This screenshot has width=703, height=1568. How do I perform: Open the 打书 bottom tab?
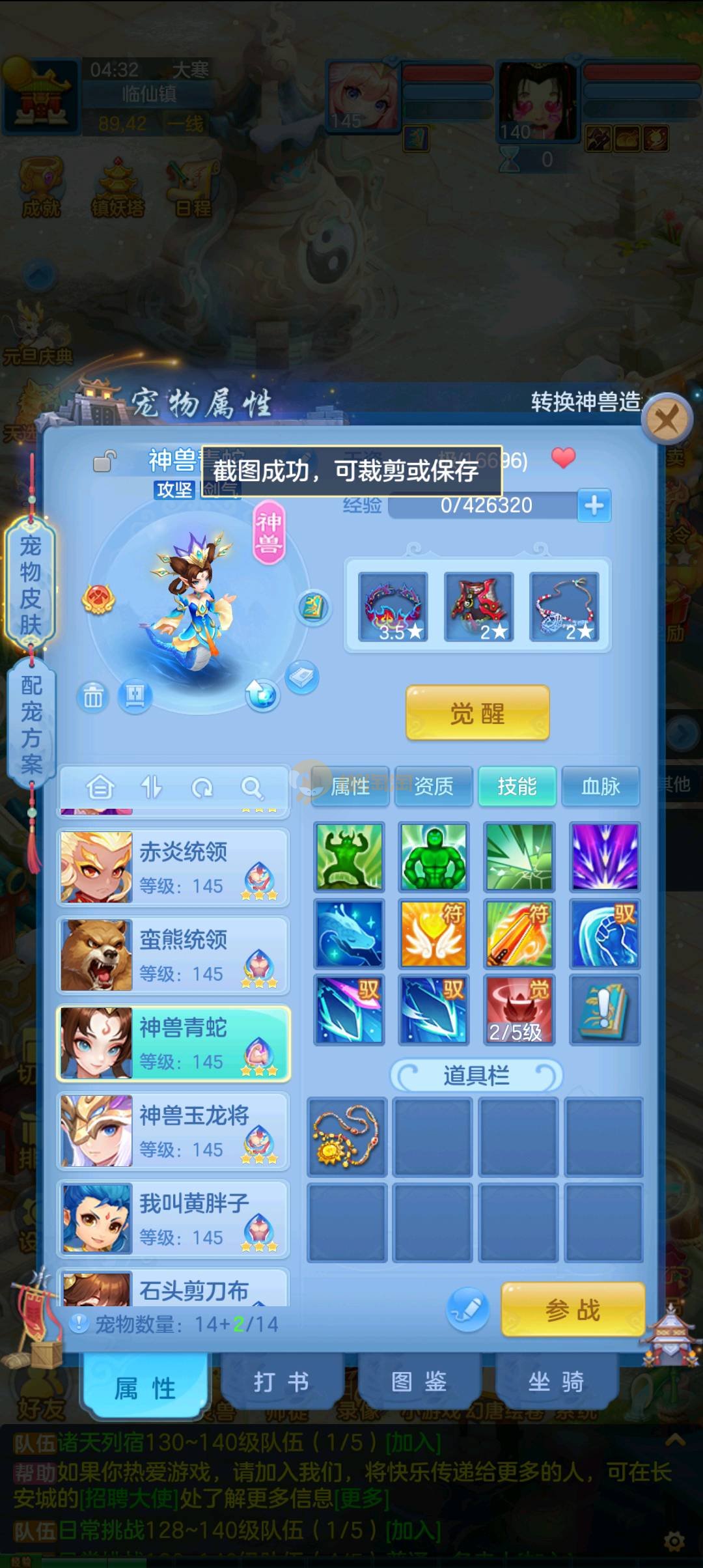[x=281, y=1381]
